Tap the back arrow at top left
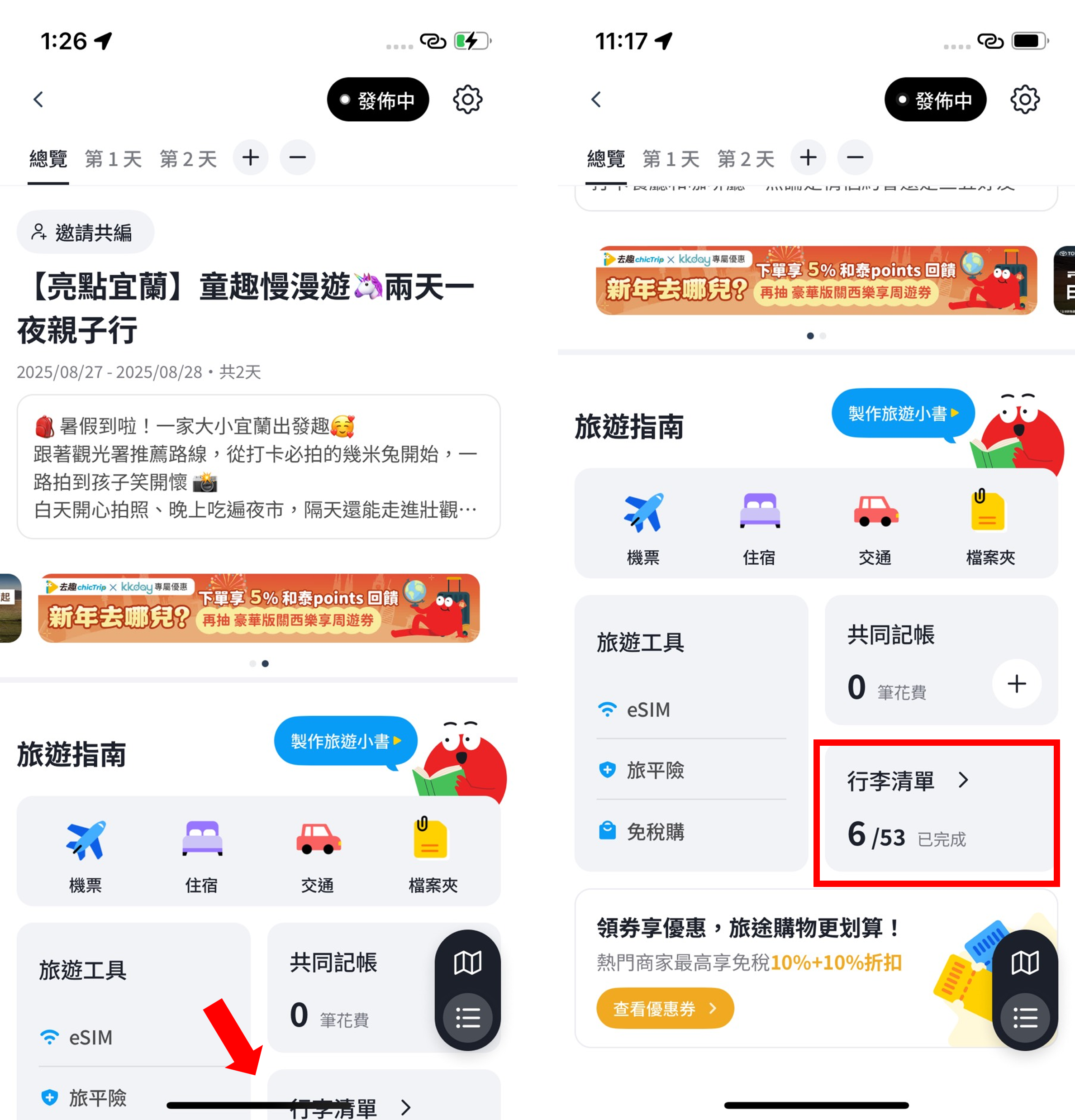 37,98
